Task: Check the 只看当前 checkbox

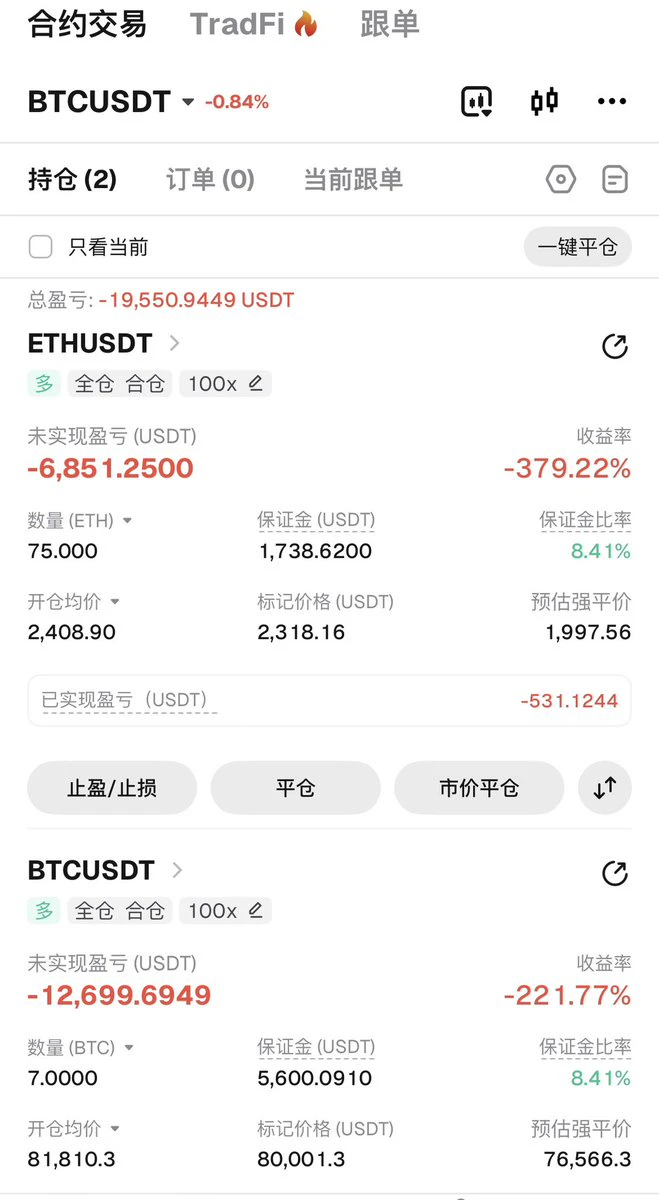Action: (x=40, y=247)
